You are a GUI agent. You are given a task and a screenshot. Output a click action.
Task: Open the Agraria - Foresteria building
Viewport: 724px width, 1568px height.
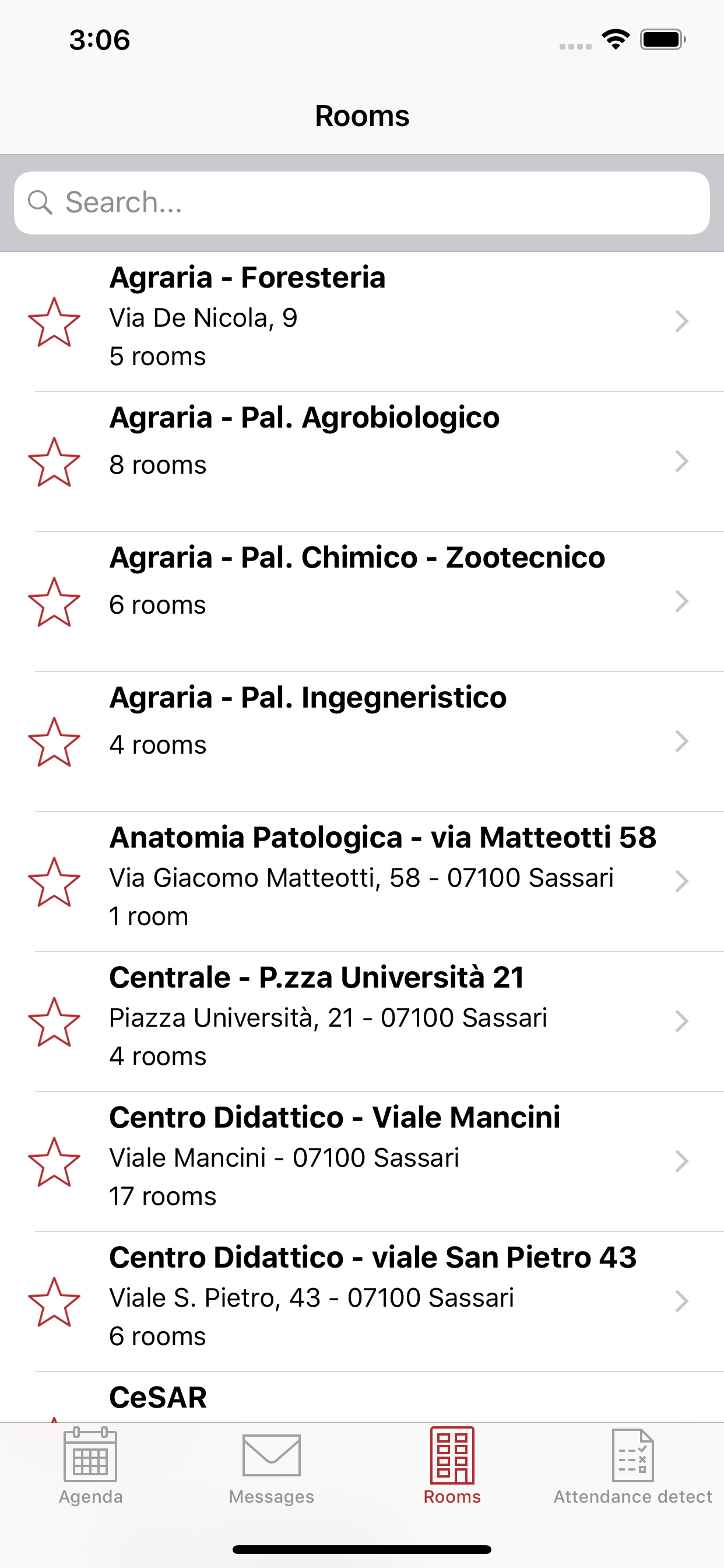pyautogui.click(x=362, y=322)
